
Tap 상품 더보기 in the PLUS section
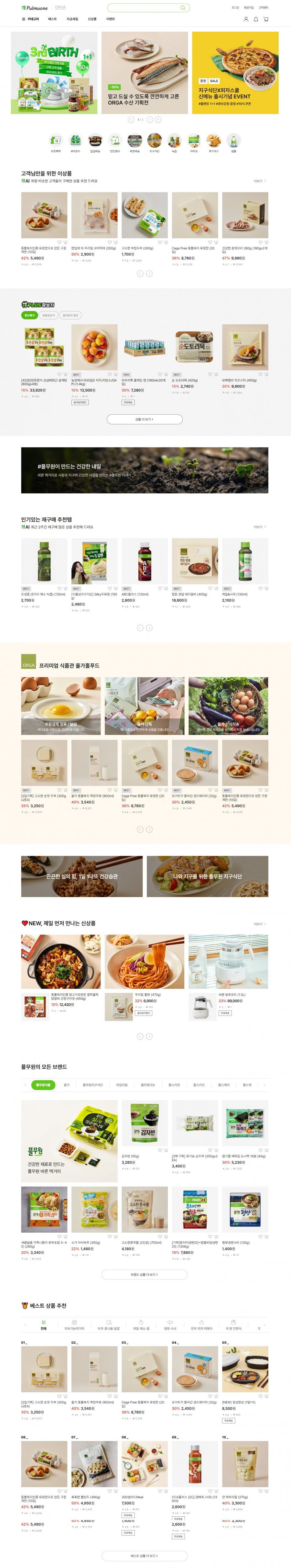click(144, 419)
